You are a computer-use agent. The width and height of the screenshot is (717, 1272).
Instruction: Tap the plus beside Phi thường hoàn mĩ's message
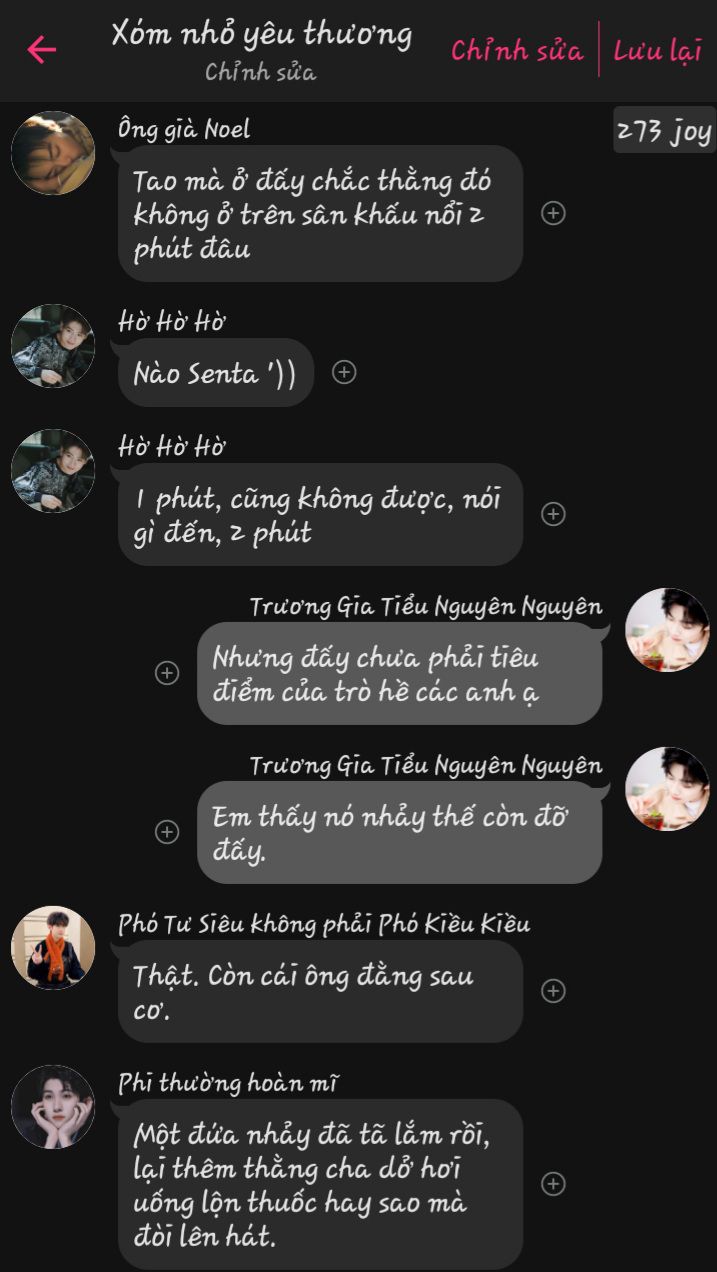click(x=553, y=1184)
